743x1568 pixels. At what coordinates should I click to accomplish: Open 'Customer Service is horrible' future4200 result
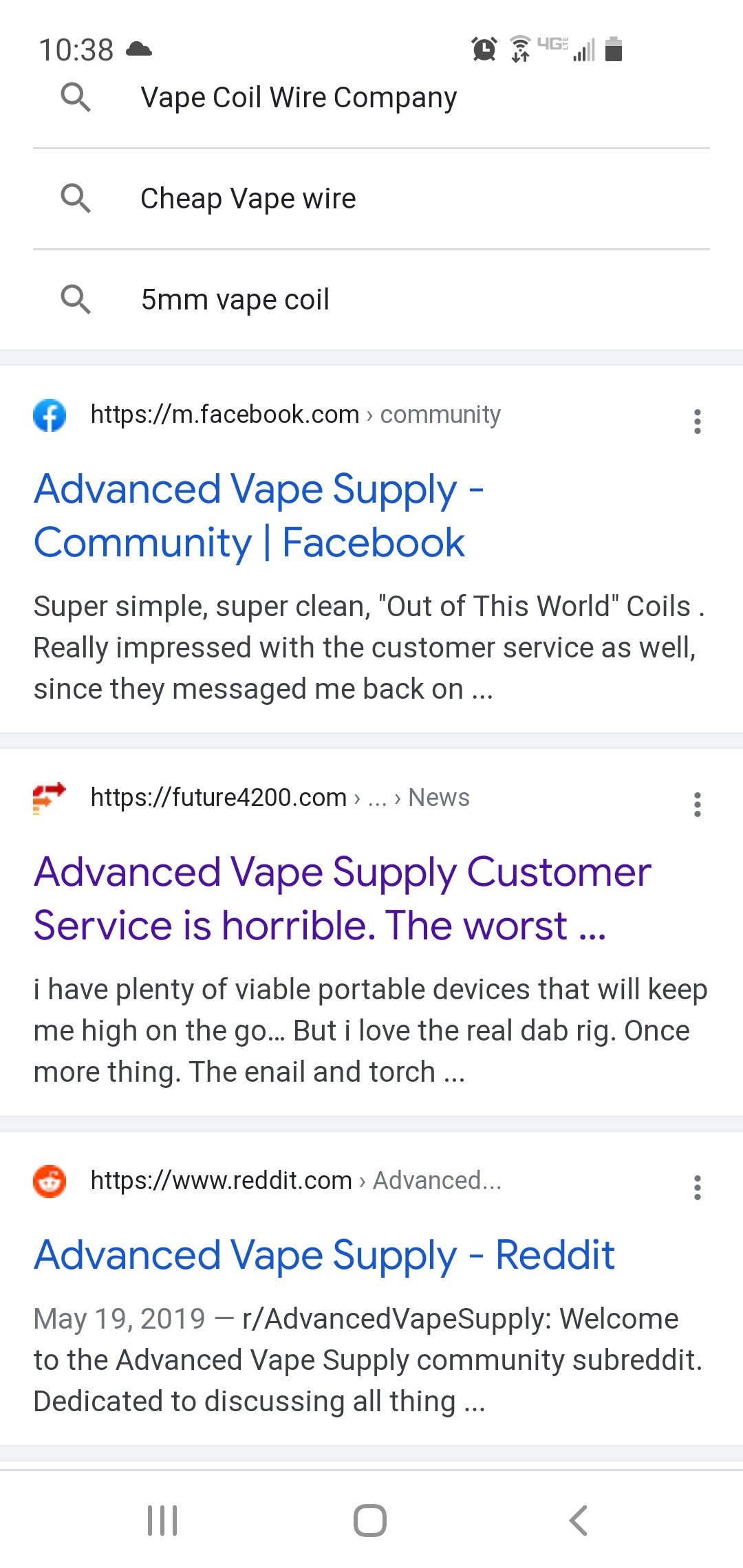tap(342, 899)
